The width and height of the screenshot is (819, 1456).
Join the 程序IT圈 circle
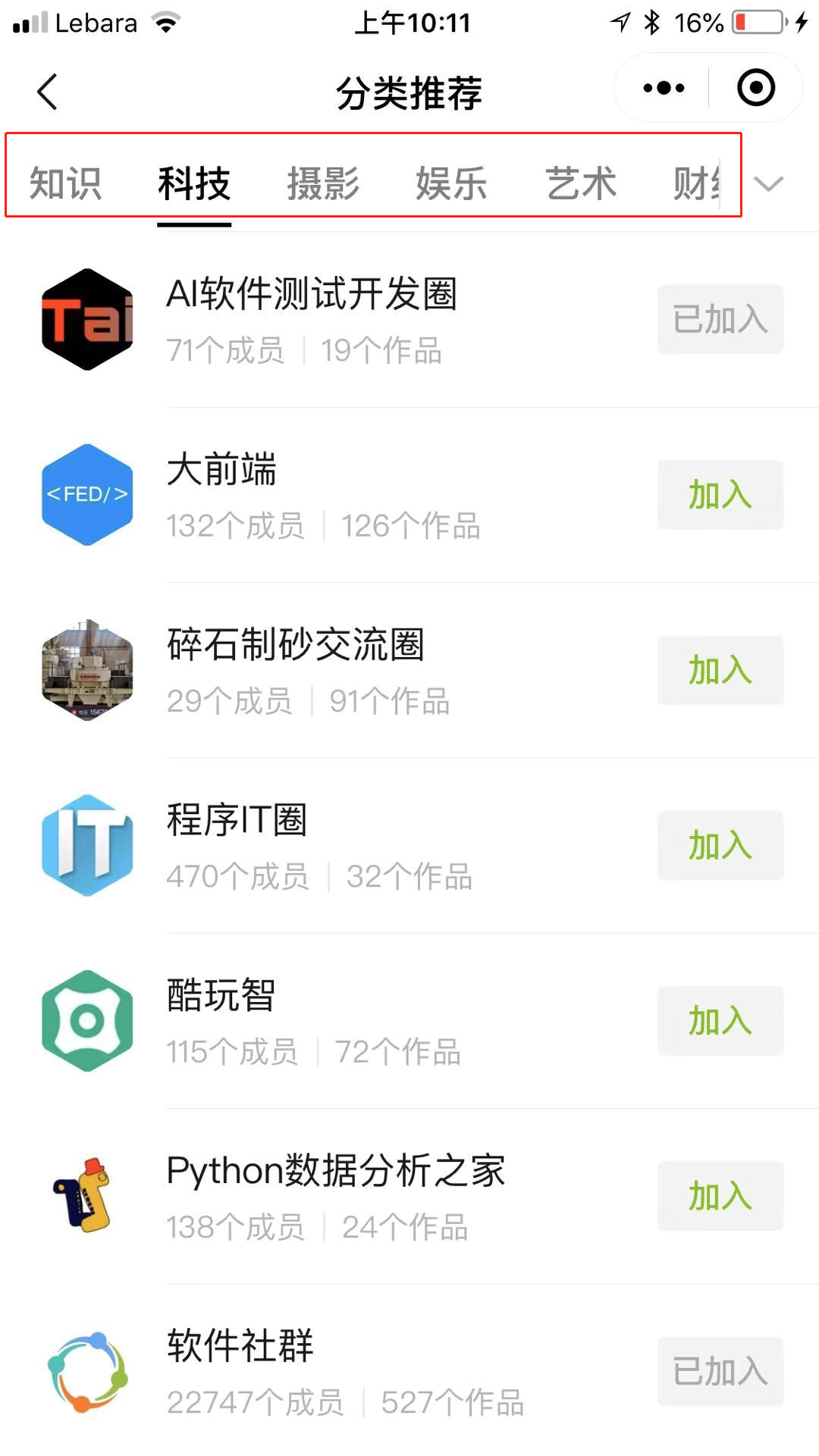(720, 845)
